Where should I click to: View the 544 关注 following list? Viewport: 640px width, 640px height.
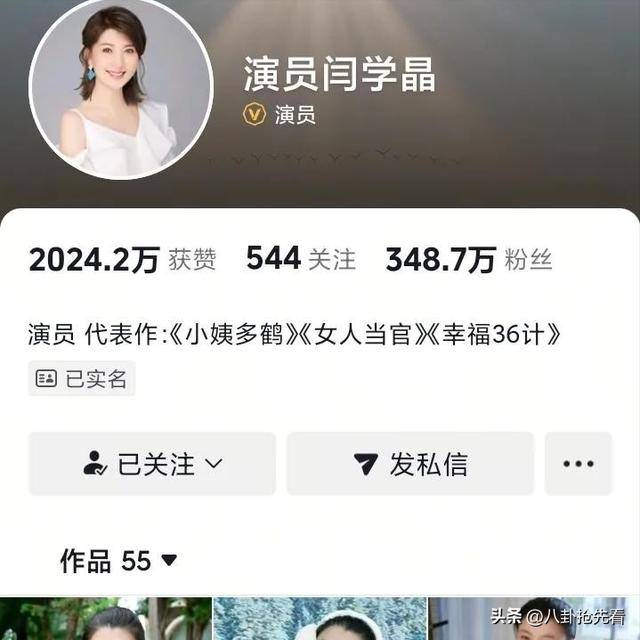pos(300,259)
